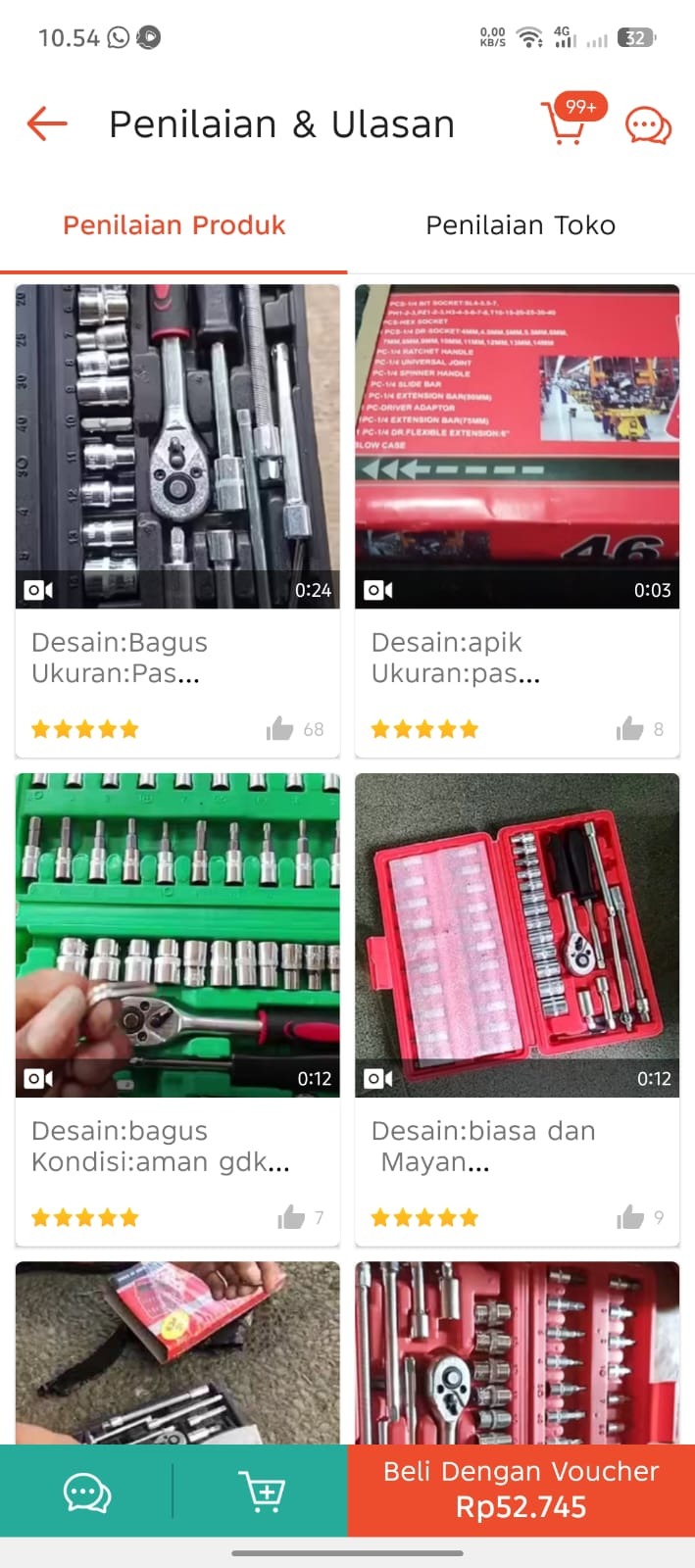Chat with the seller from bottom bar

(87, 1493)
